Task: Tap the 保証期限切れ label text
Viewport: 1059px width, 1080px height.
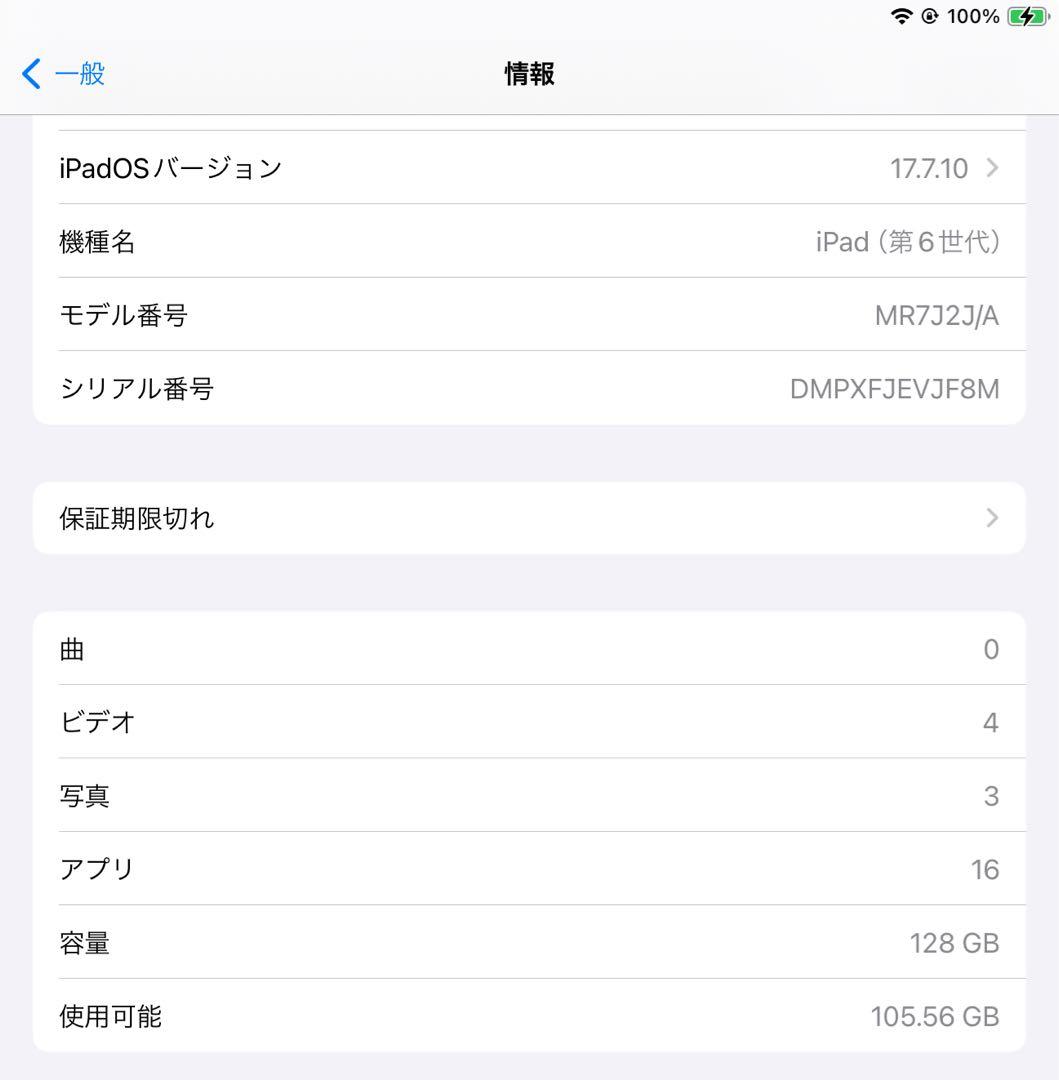Action: [136, 517]
